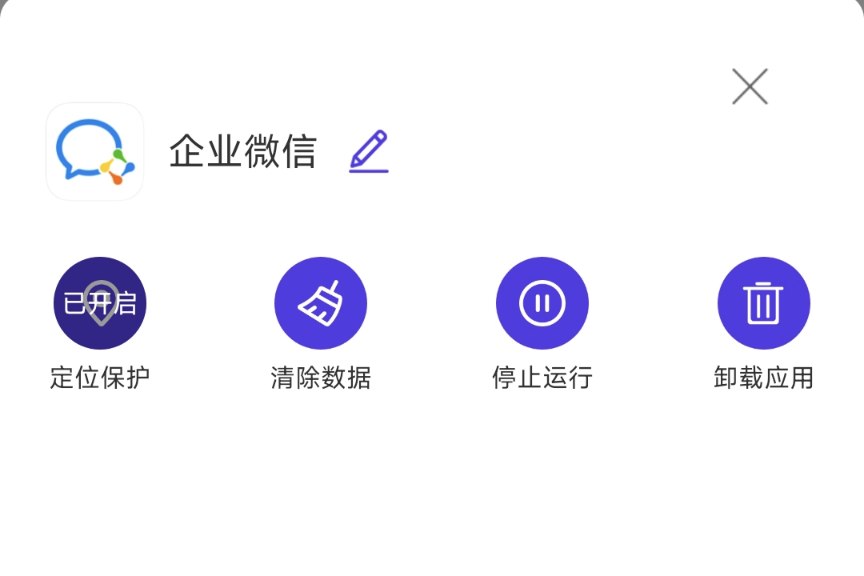Stop the app with 停止运行

542,303
